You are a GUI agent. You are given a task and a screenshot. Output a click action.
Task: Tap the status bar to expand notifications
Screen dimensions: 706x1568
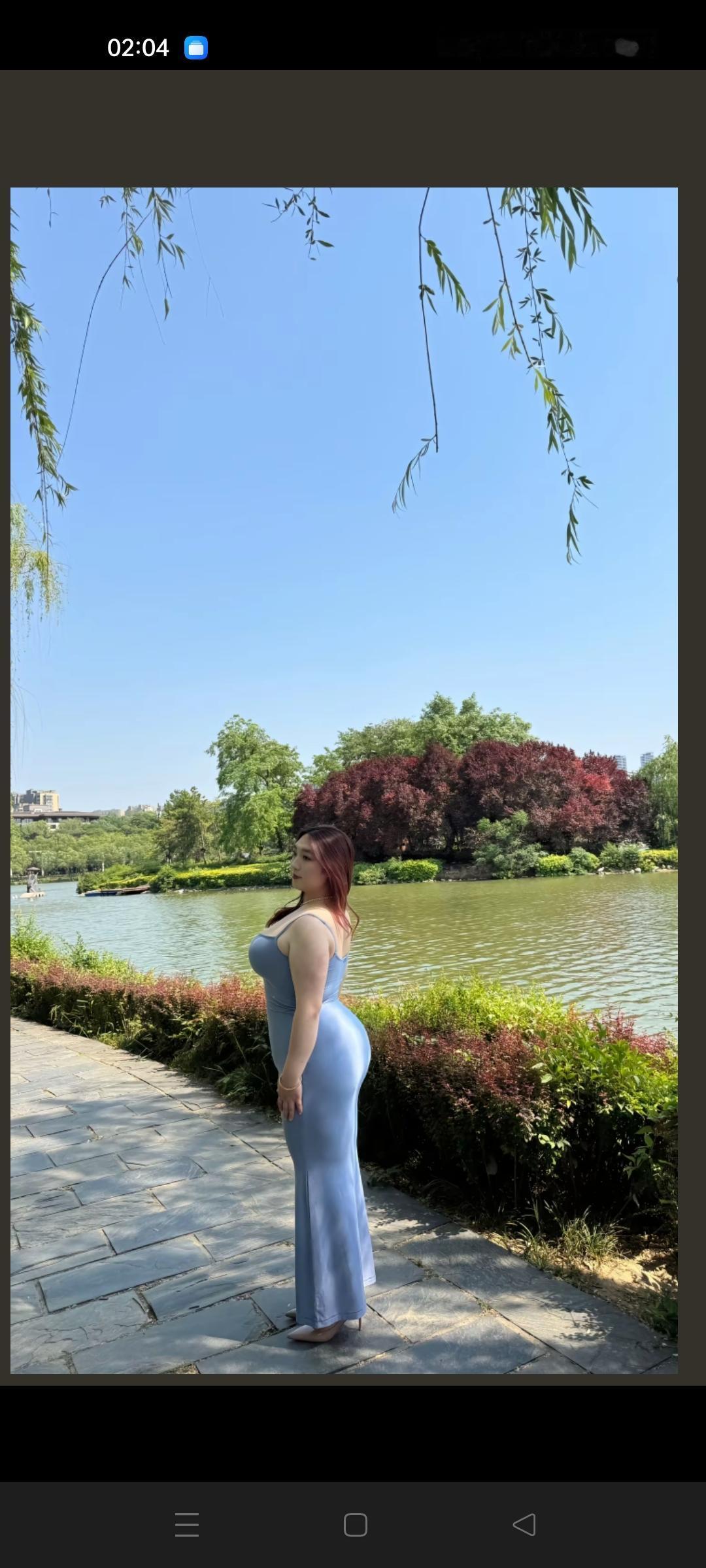tap(353, 46)
